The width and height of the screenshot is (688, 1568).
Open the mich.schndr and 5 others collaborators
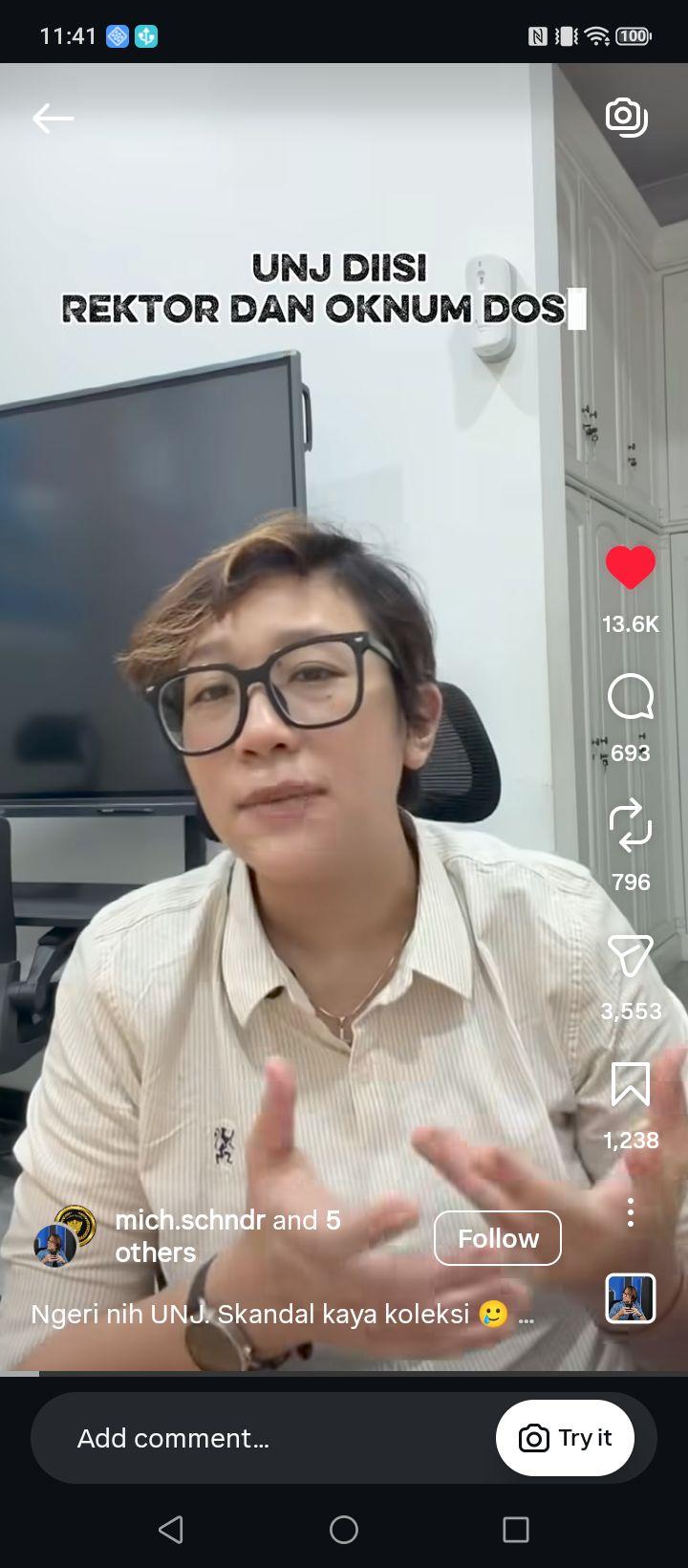227,1236
